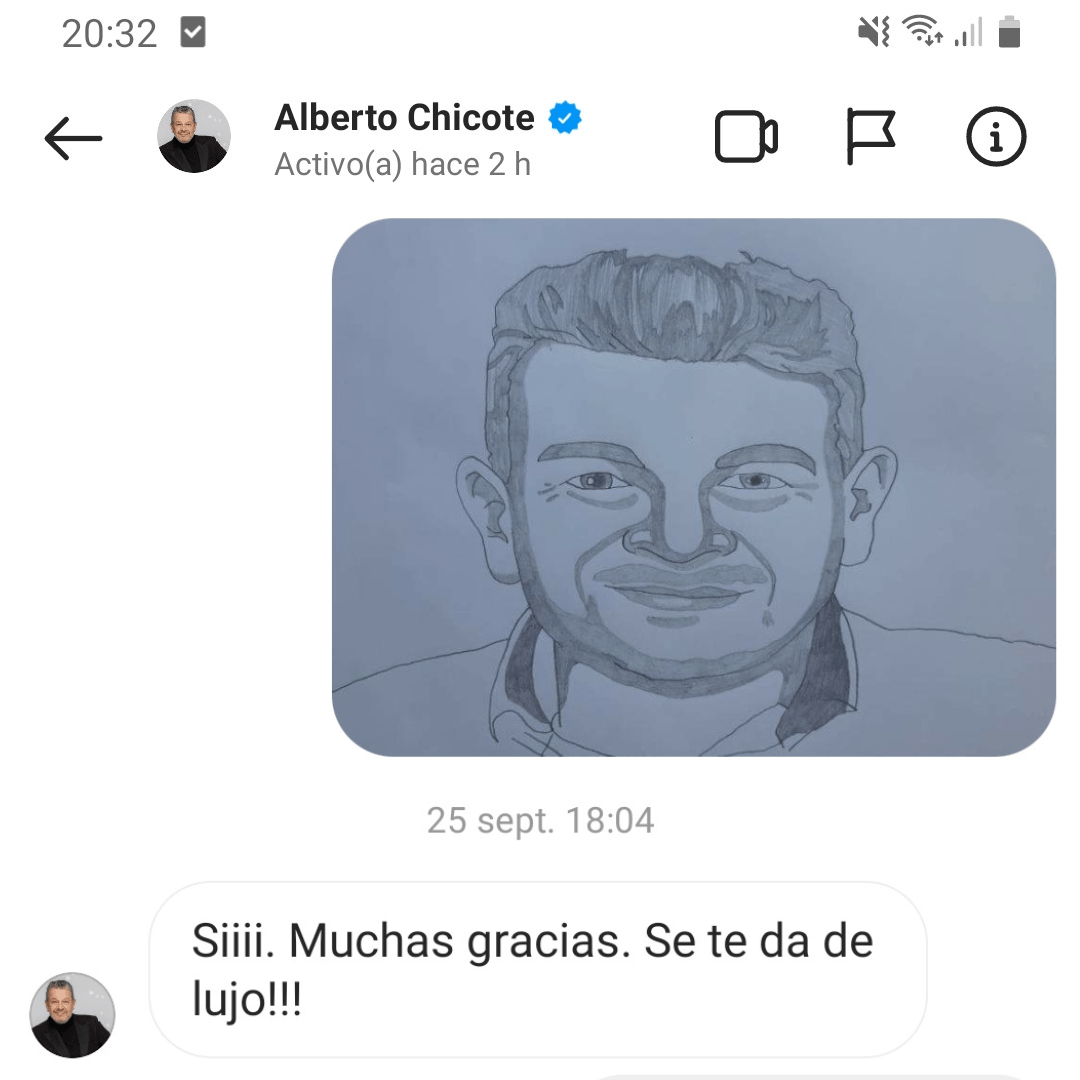Open conversation info details
The image size is (1080, 1080).
click(996, 137)
